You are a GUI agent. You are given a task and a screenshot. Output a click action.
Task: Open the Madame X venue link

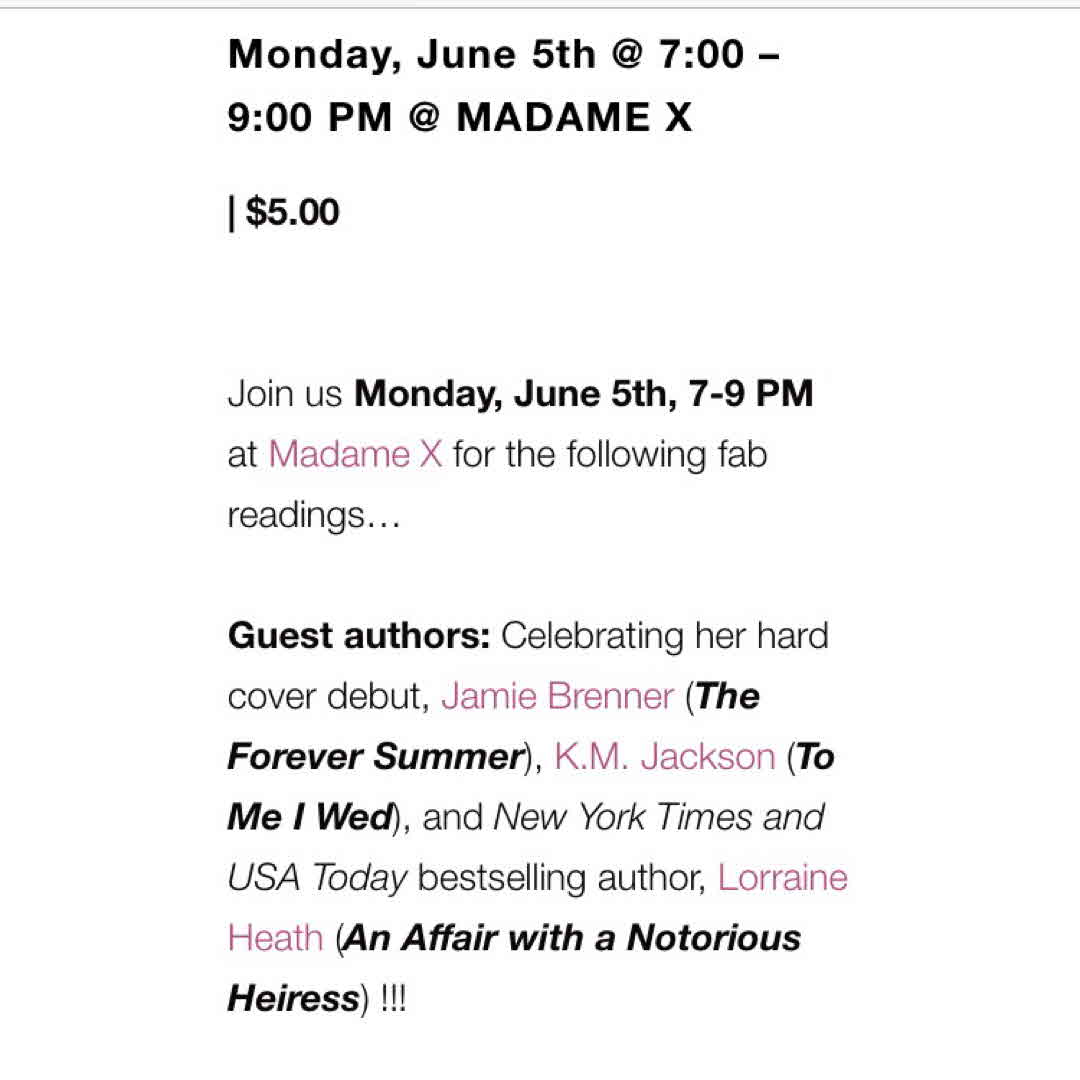click(x=355, y=455)
